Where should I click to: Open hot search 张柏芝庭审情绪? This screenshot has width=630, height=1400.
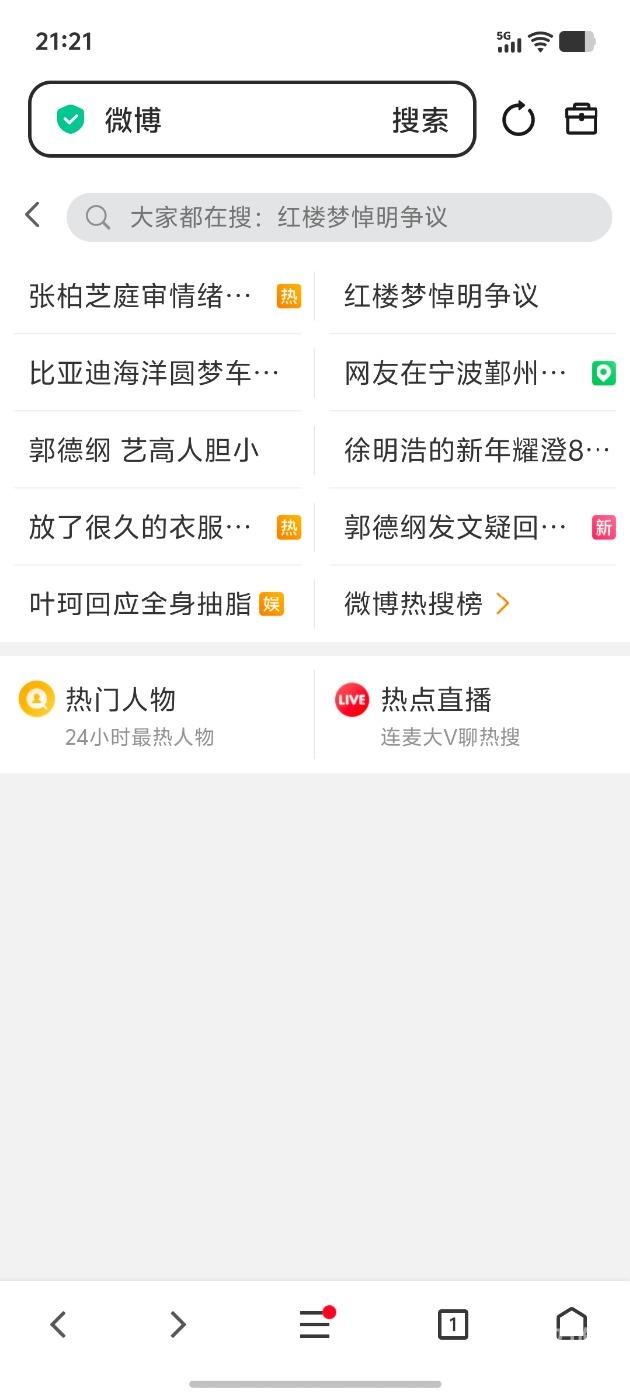tap(141, 296)
